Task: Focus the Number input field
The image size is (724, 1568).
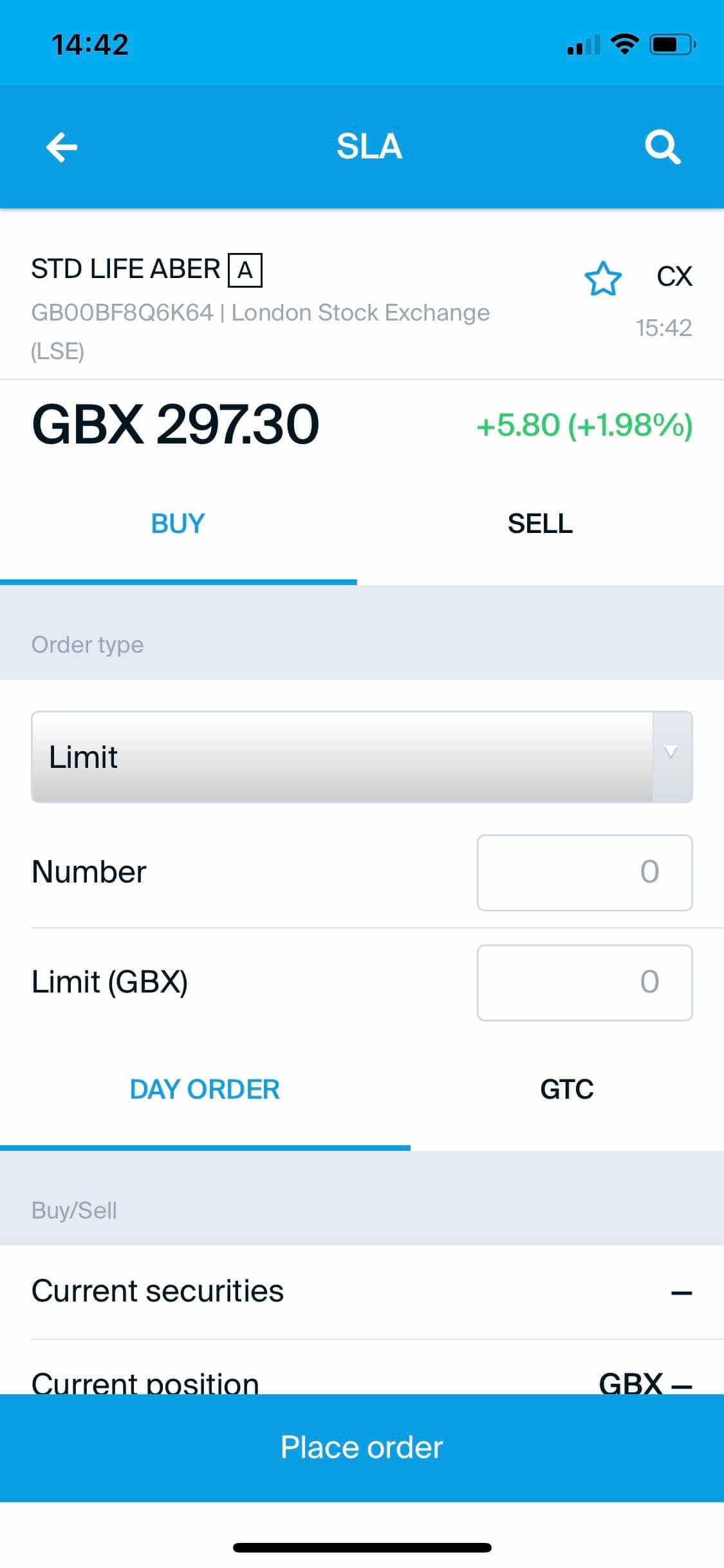Action: 584,872
